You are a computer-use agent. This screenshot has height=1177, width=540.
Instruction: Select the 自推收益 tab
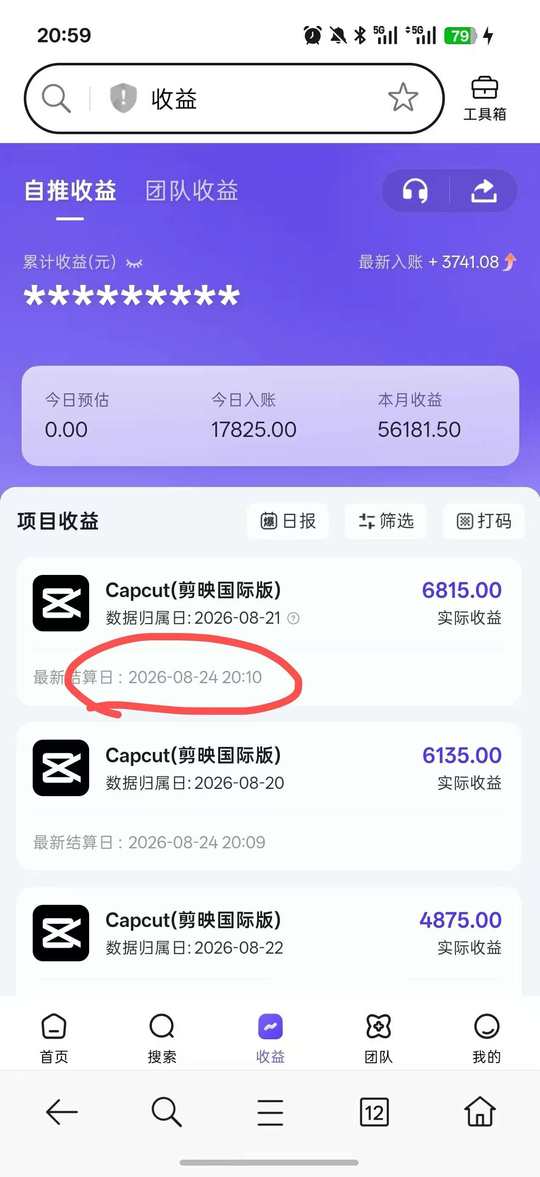click(70, 191)
